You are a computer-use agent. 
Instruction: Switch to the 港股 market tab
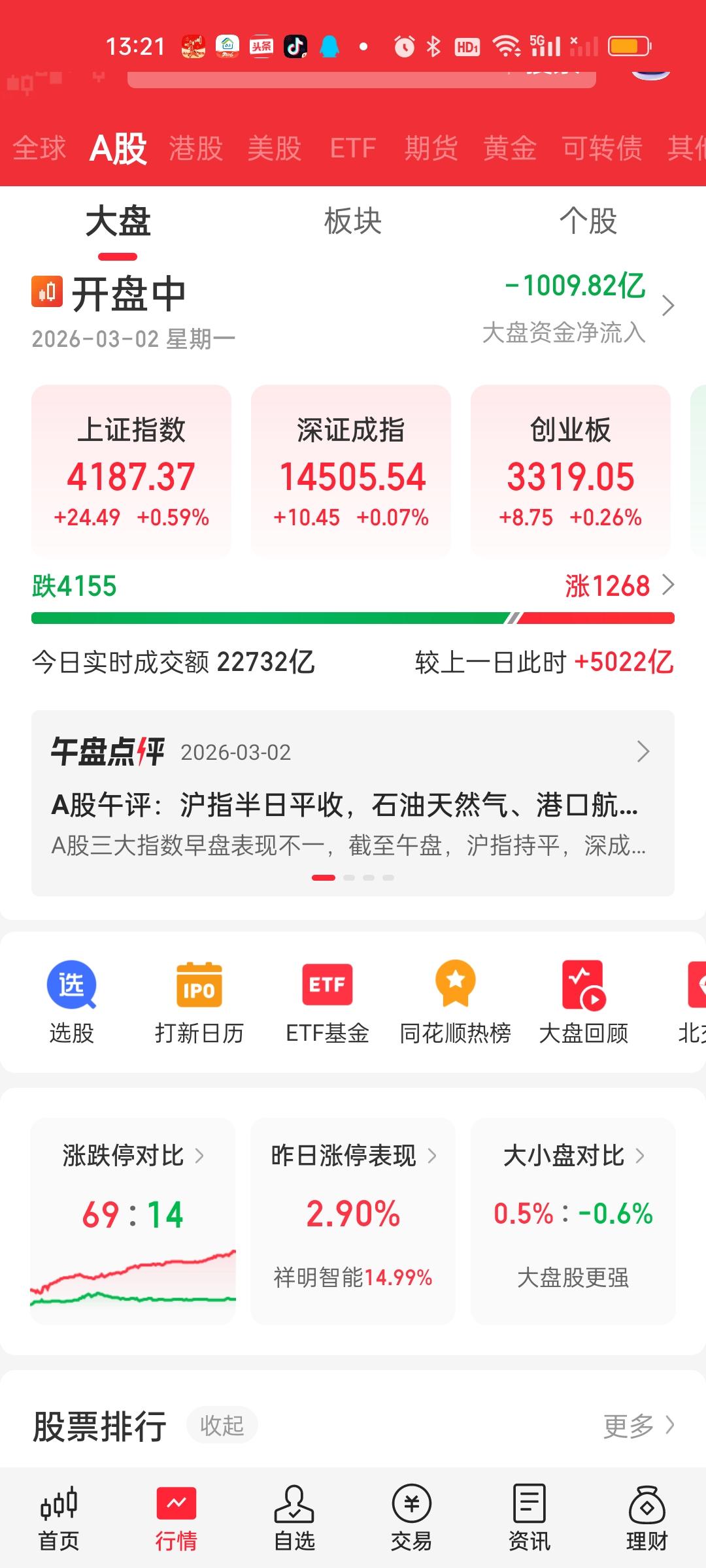click(x=197, y=148)
